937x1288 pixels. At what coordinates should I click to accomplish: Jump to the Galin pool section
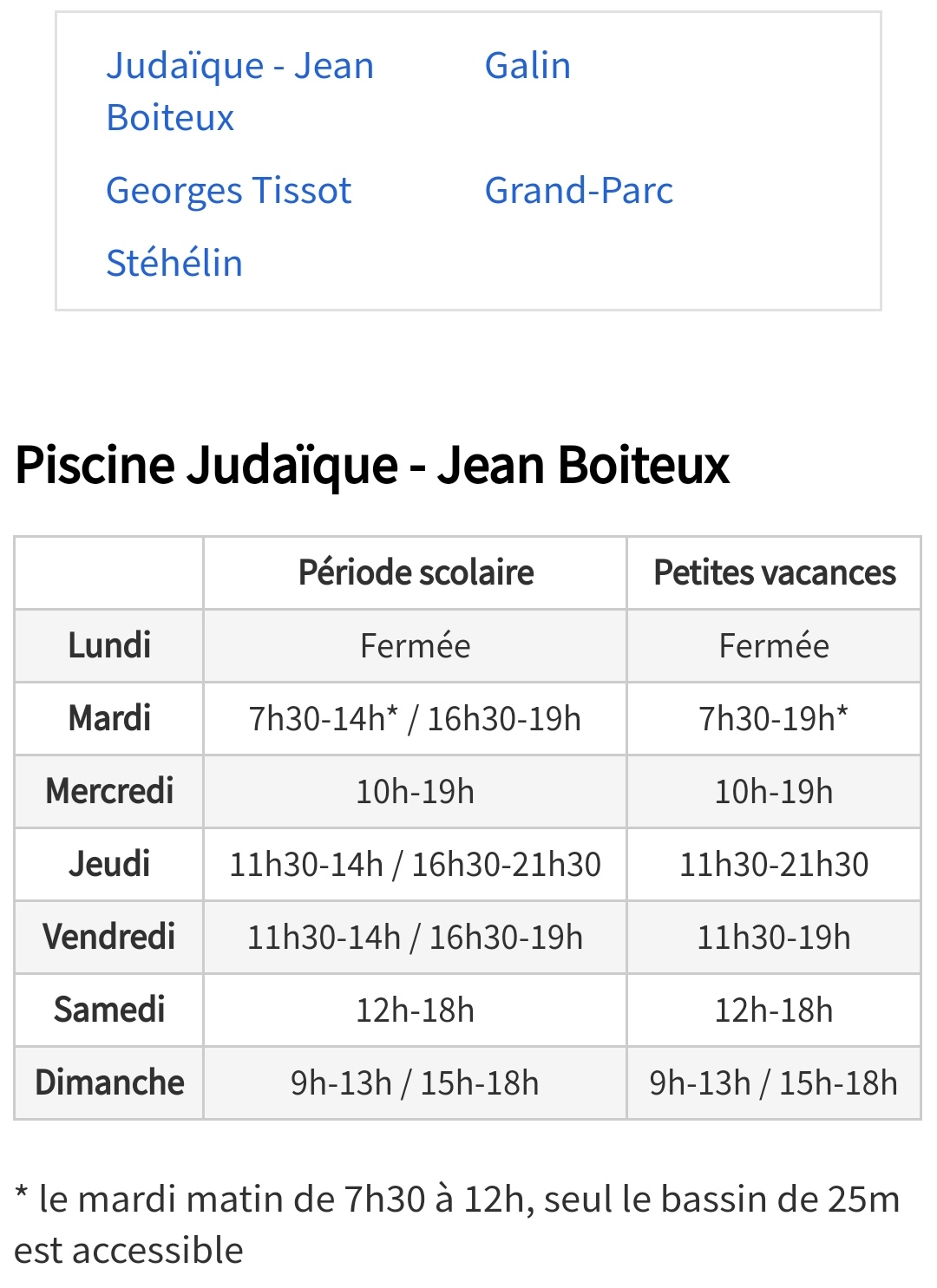tap(527, 66)
